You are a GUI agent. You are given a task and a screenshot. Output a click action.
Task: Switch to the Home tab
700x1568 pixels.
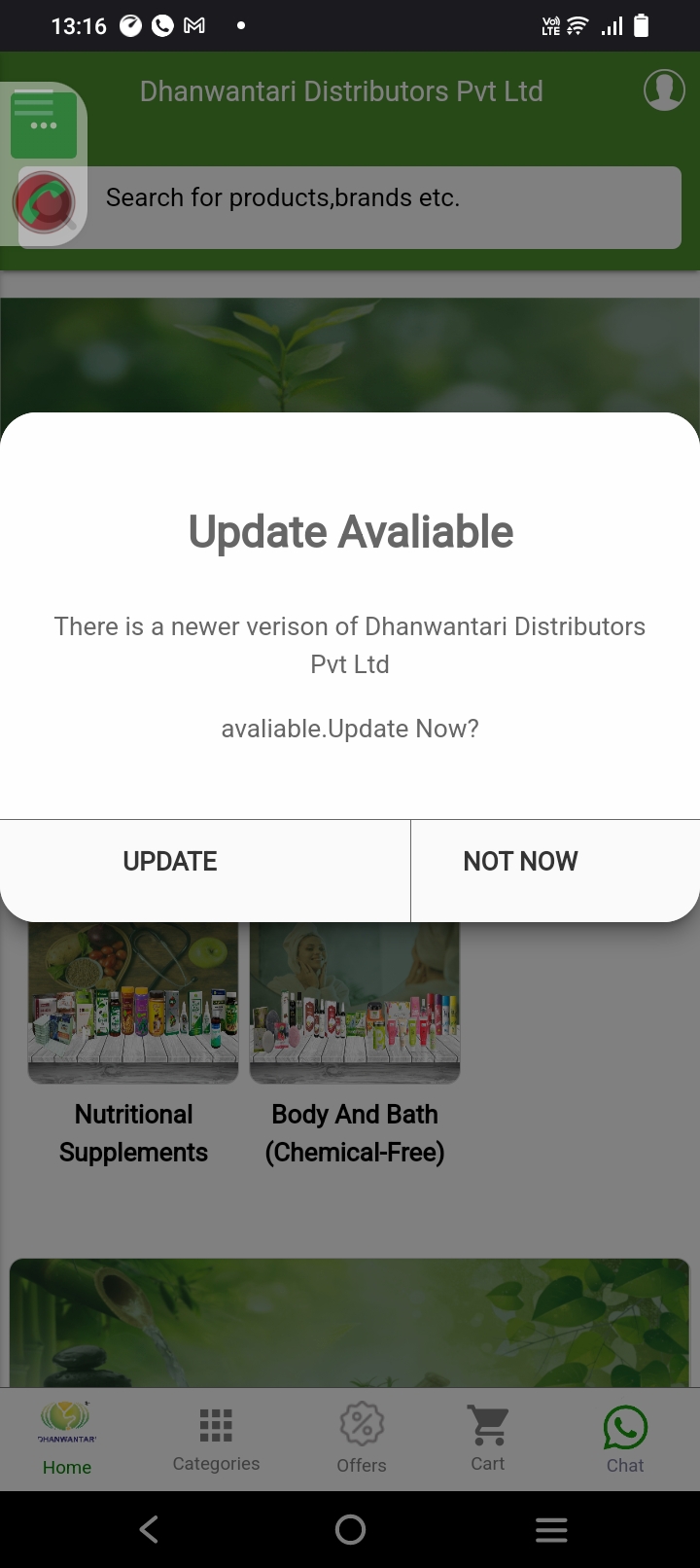67,1439
